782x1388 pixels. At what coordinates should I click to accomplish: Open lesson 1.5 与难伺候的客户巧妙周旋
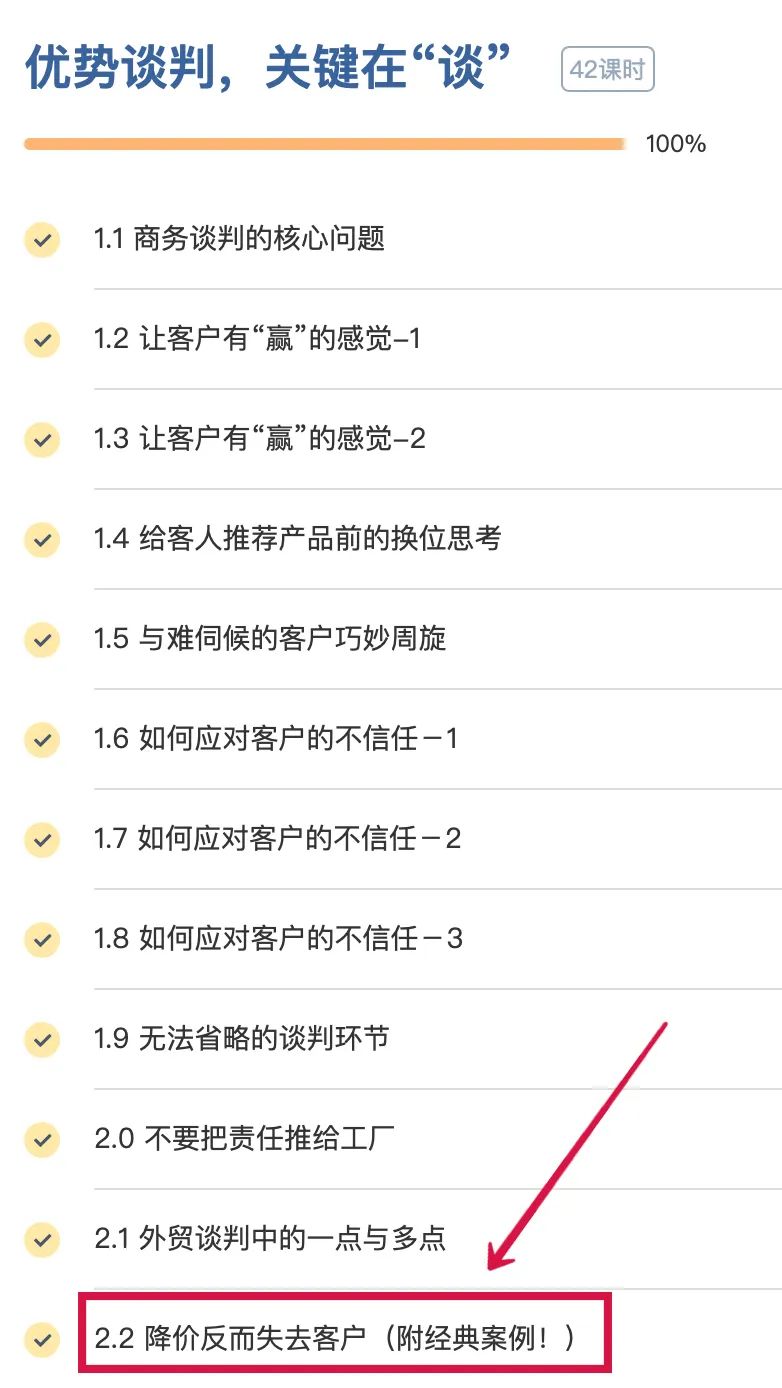coord(270,639)
